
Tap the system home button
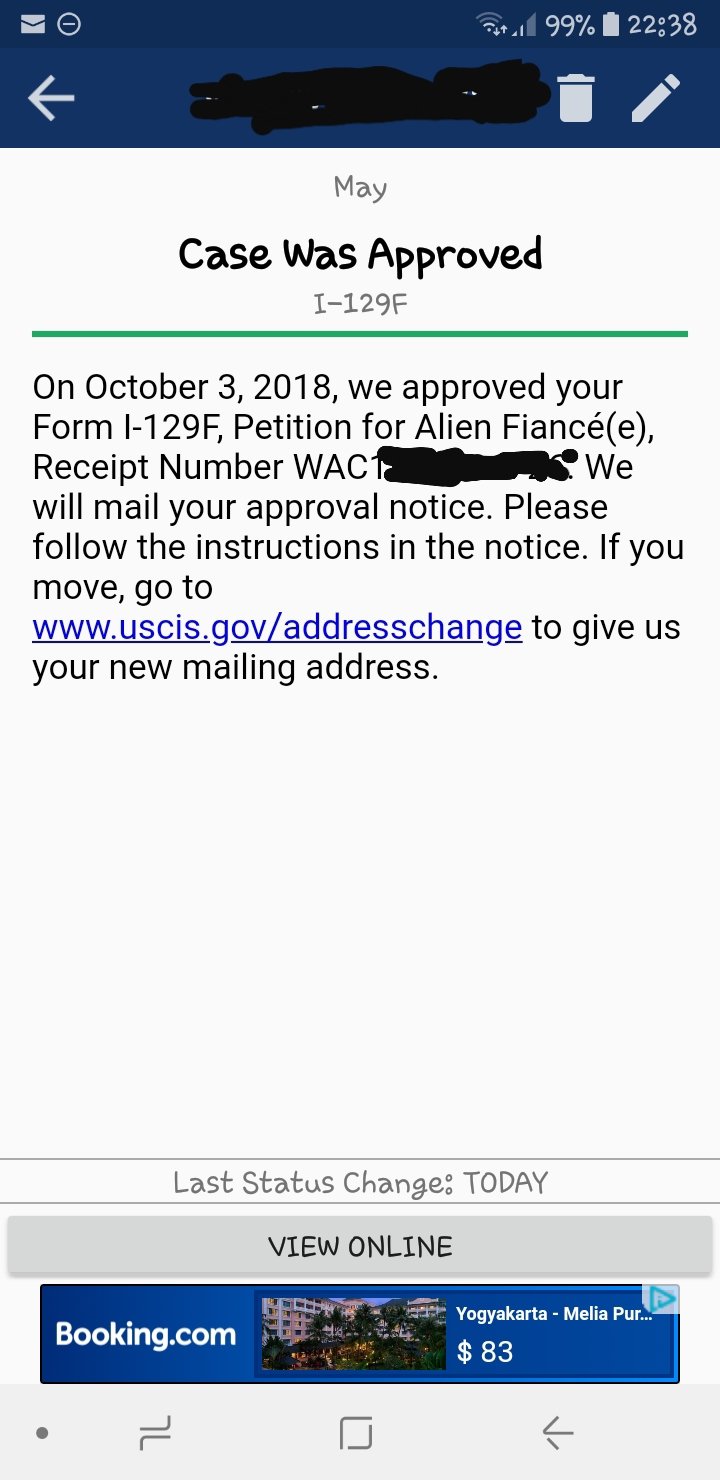[356, 1434]
